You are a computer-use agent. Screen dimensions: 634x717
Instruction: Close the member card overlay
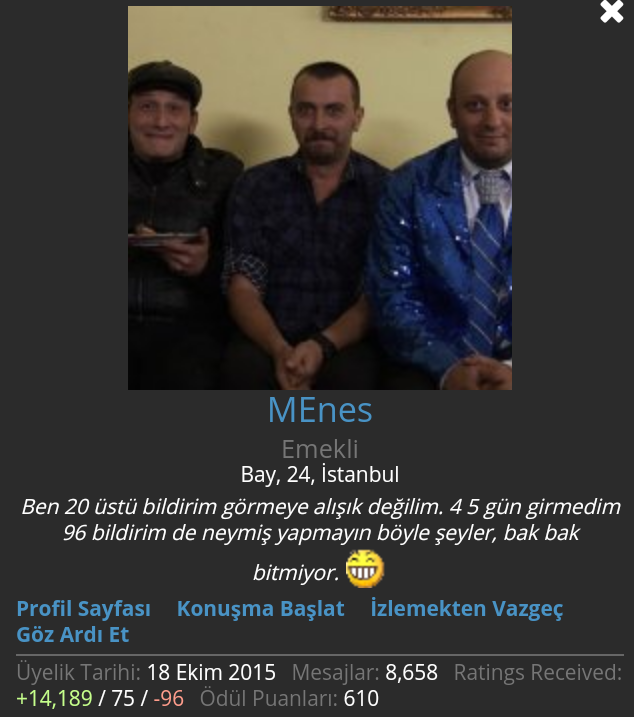pyautogui.click(x=612, y=12)
